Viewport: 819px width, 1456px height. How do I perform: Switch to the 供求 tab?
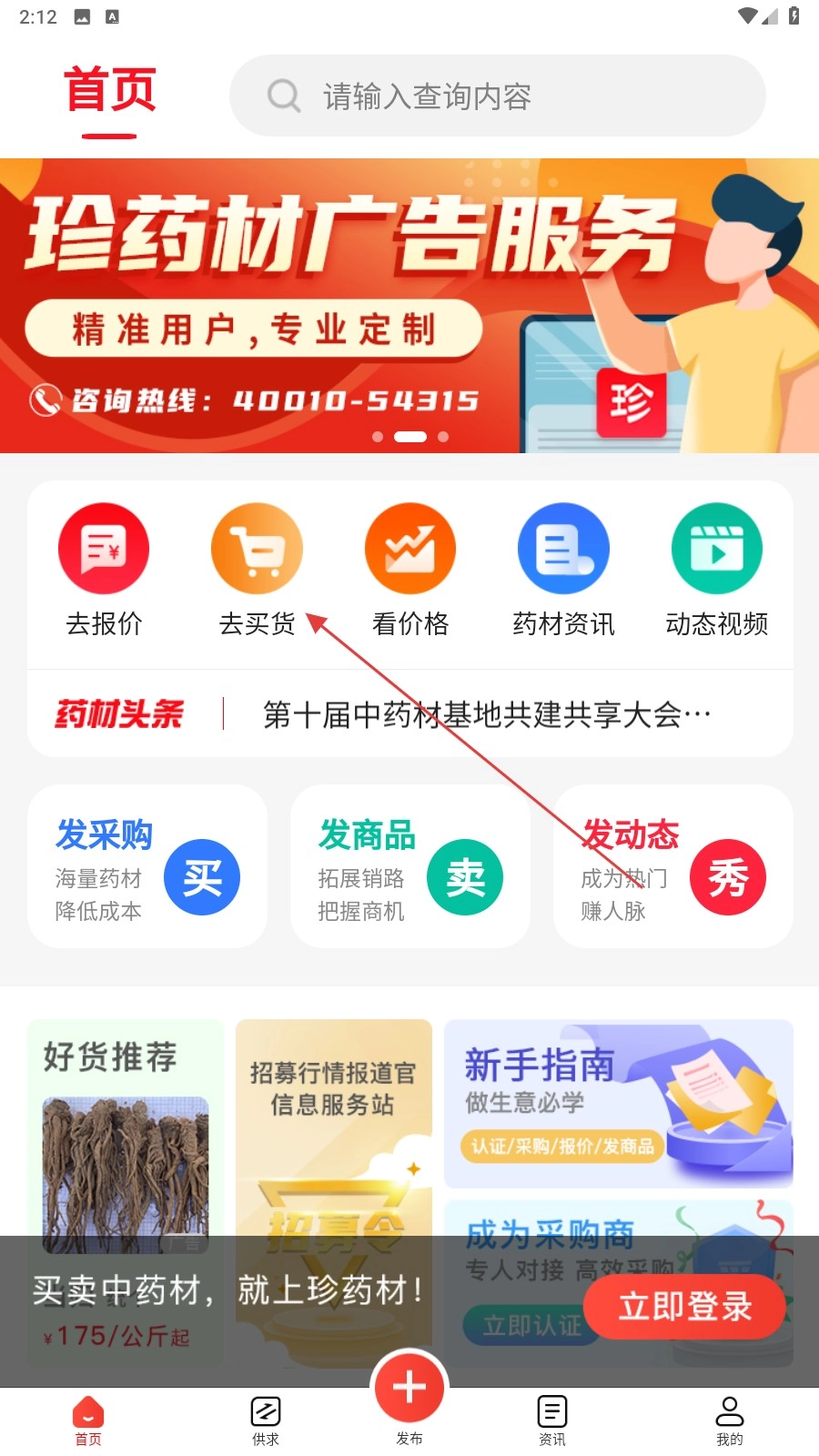click(266, 1421)
